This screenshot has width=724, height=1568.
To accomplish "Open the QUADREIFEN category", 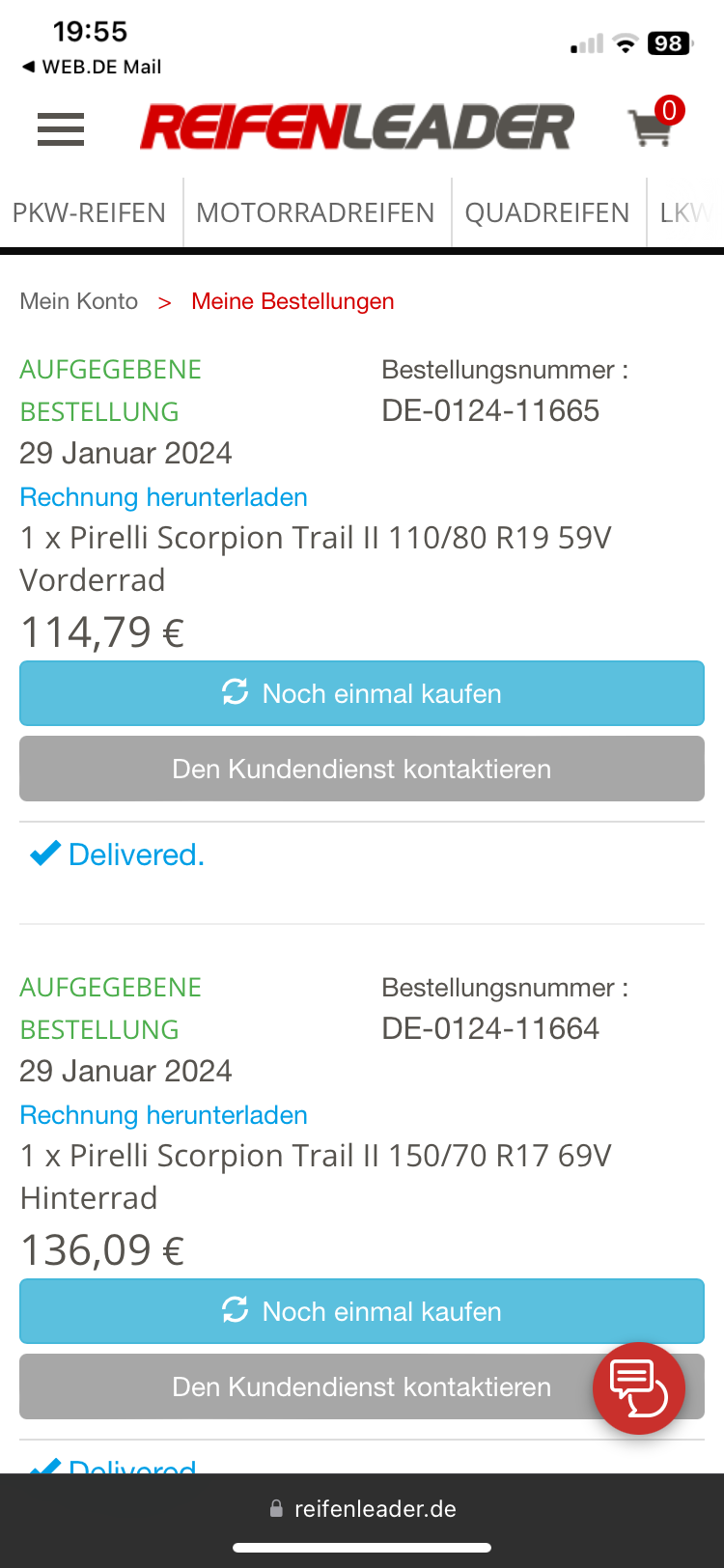I will tap(547, 212).
